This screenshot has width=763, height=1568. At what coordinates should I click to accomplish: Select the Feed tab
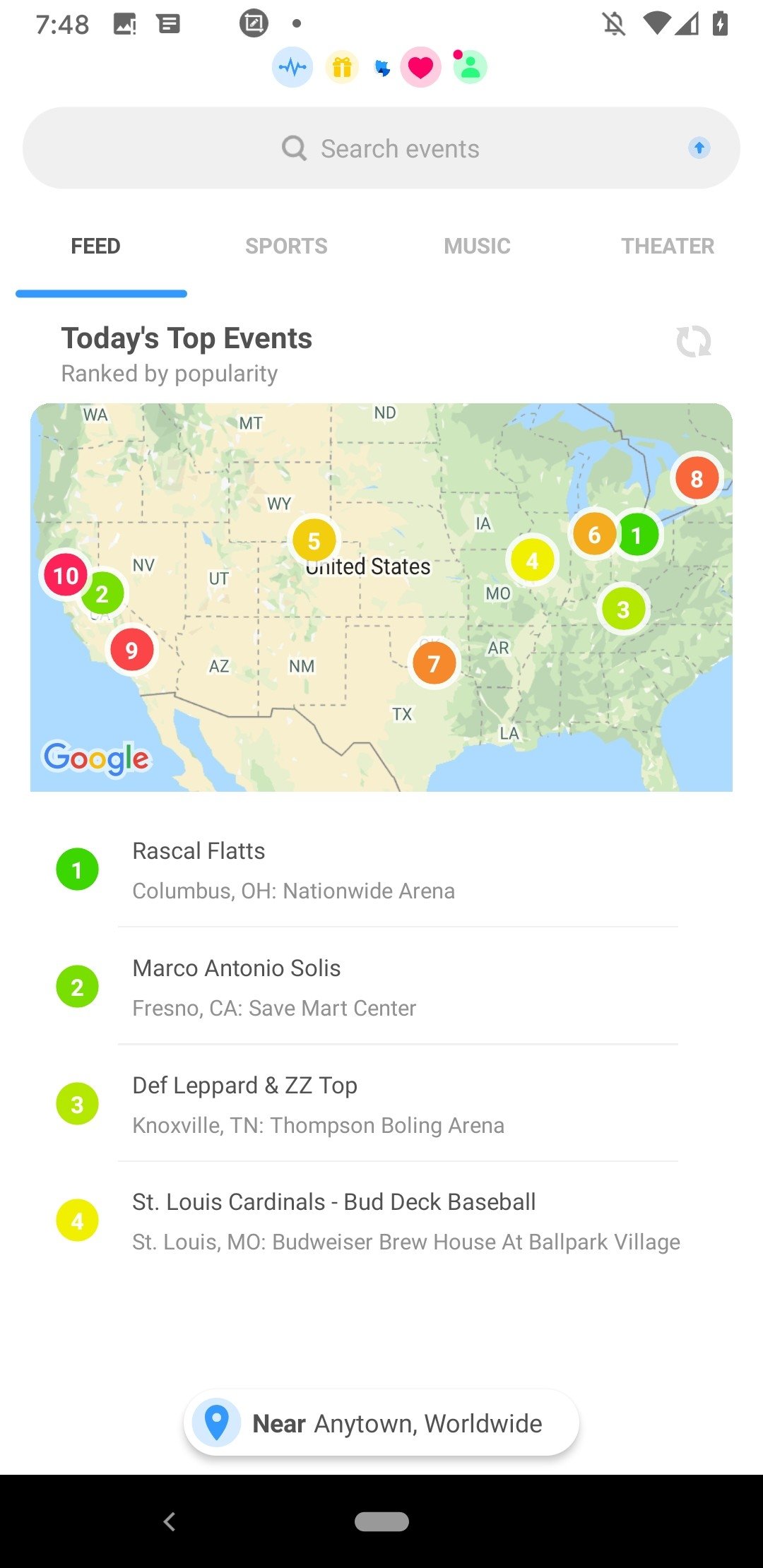click(95, 247)
